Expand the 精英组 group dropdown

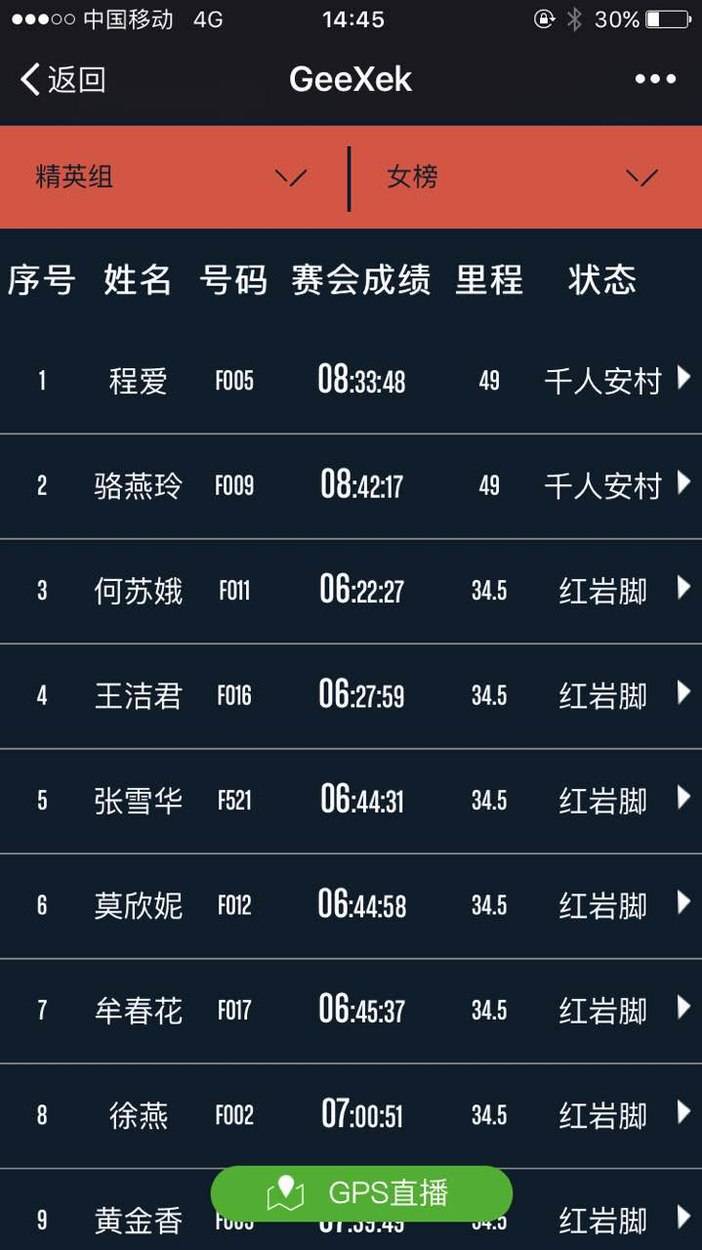click(172, 177)
